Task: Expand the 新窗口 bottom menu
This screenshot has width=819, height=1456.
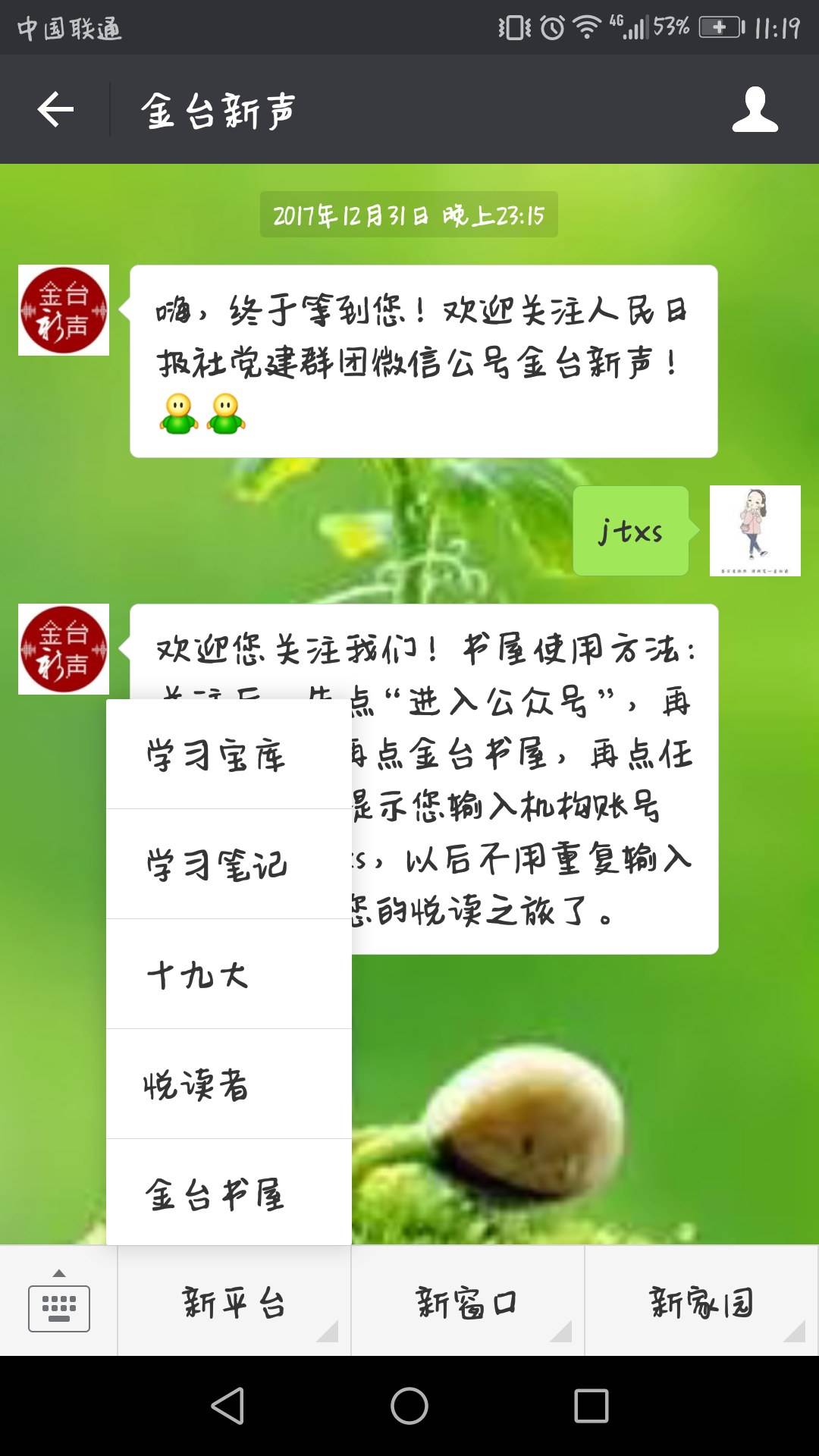Action: pos(467,1301)
